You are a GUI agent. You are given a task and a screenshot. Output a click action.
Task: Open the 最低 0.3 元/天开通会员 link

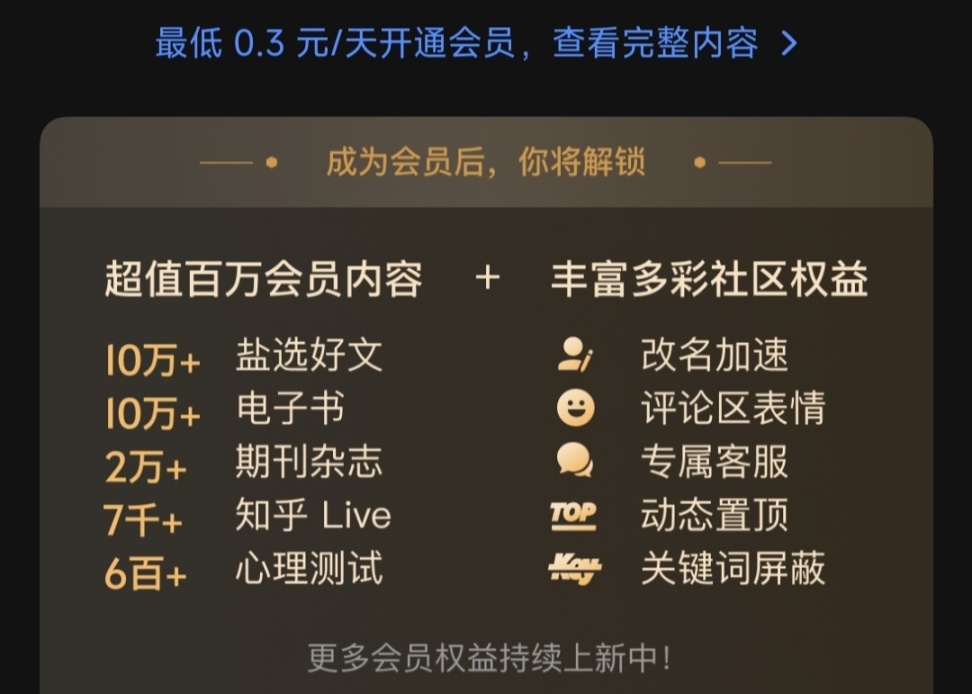[475, 44]
